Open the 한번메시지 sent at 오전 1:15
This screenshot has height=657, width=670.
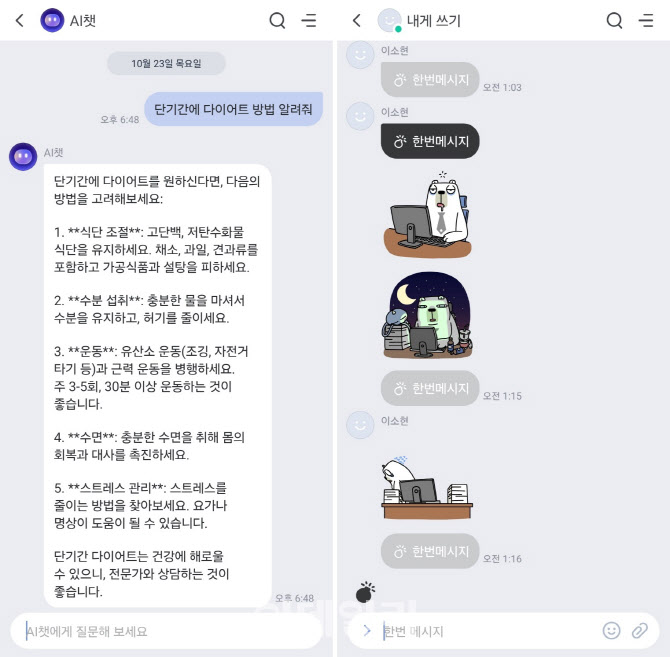point(430,388)
